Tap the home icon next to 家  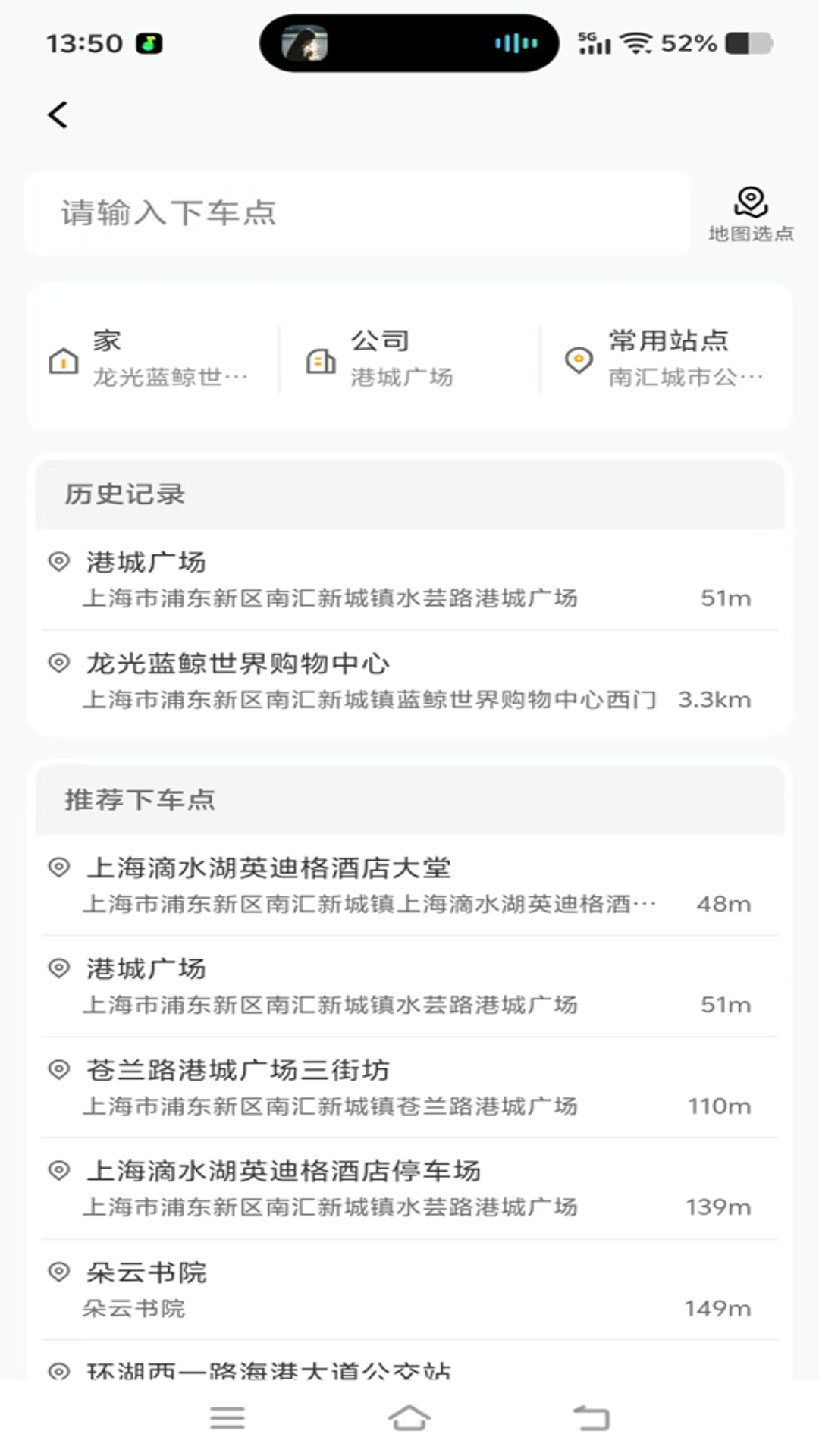point(63,362)
